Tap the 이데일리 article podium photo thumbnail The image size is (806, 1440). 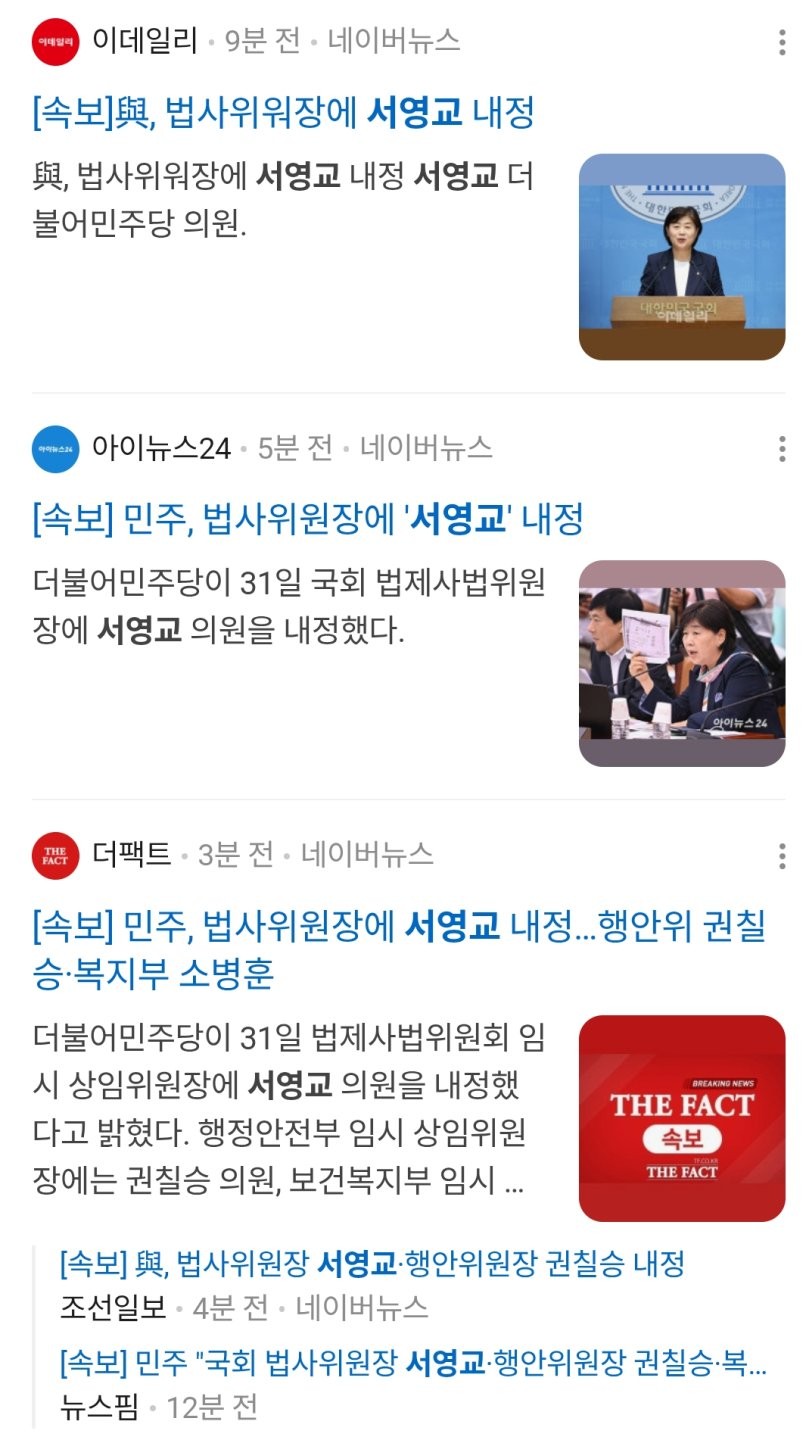click(681, 257)
